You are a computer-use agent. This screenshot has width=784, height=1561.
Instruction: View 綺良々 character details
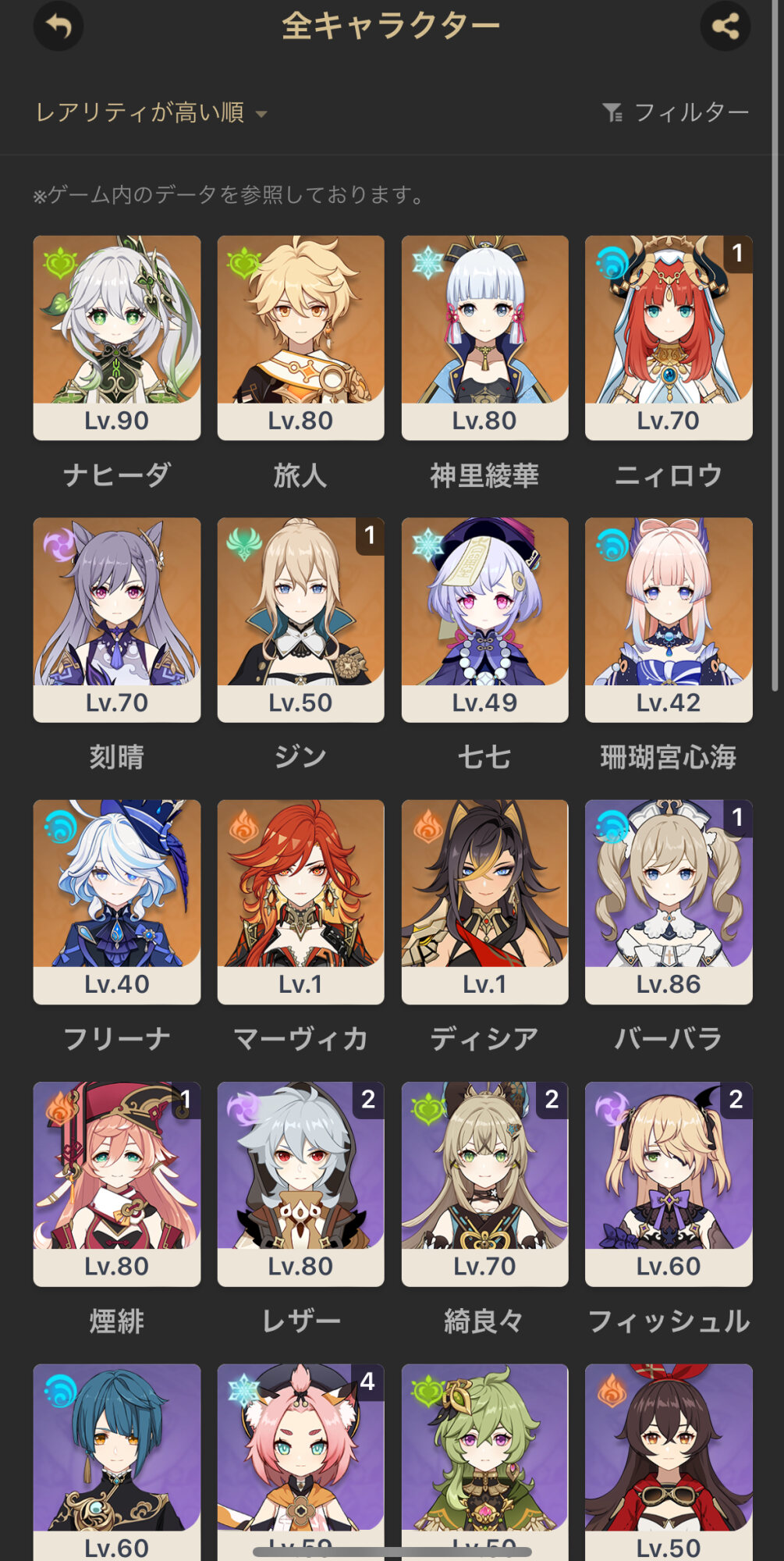(484, 1183)
